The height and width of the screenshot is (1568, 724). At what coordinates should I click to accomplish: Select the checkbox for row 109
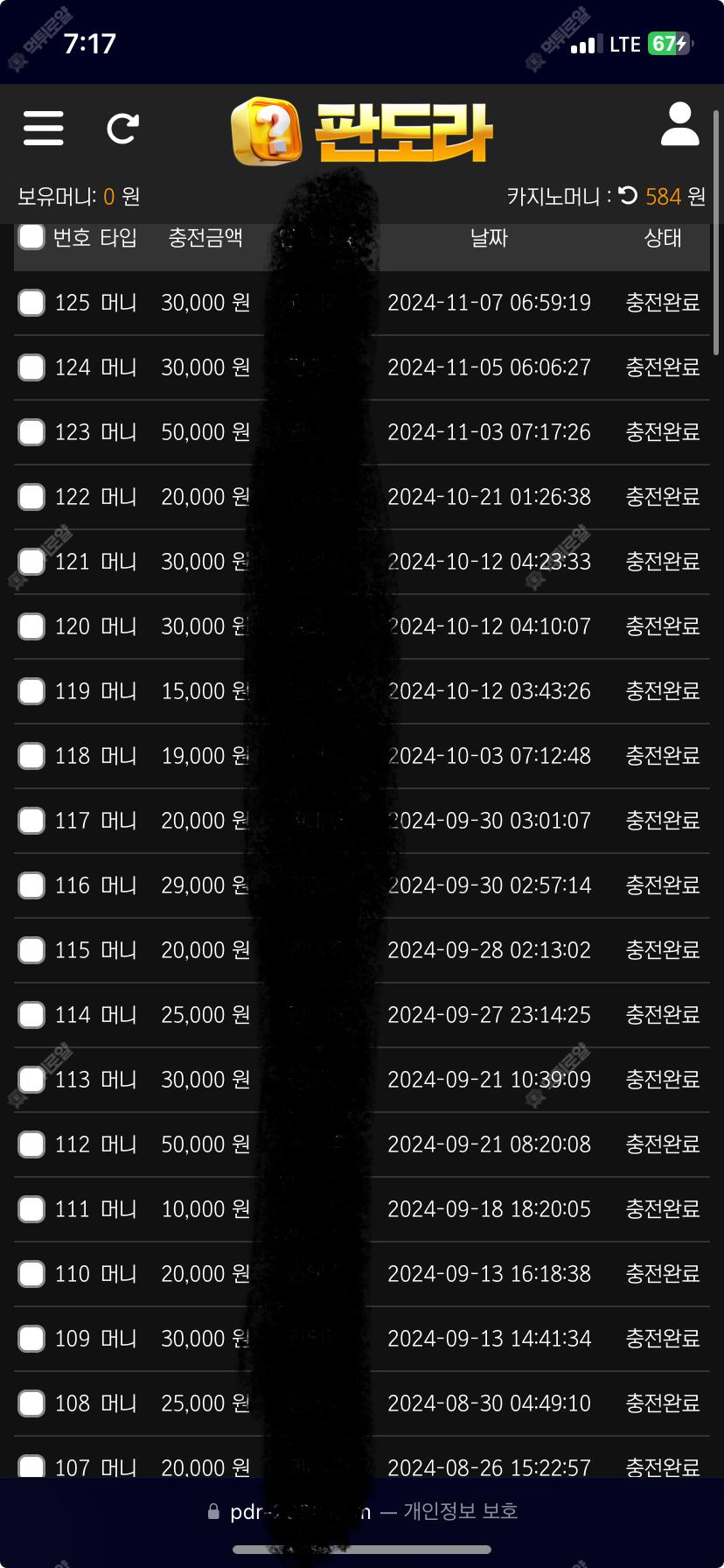31,1339
